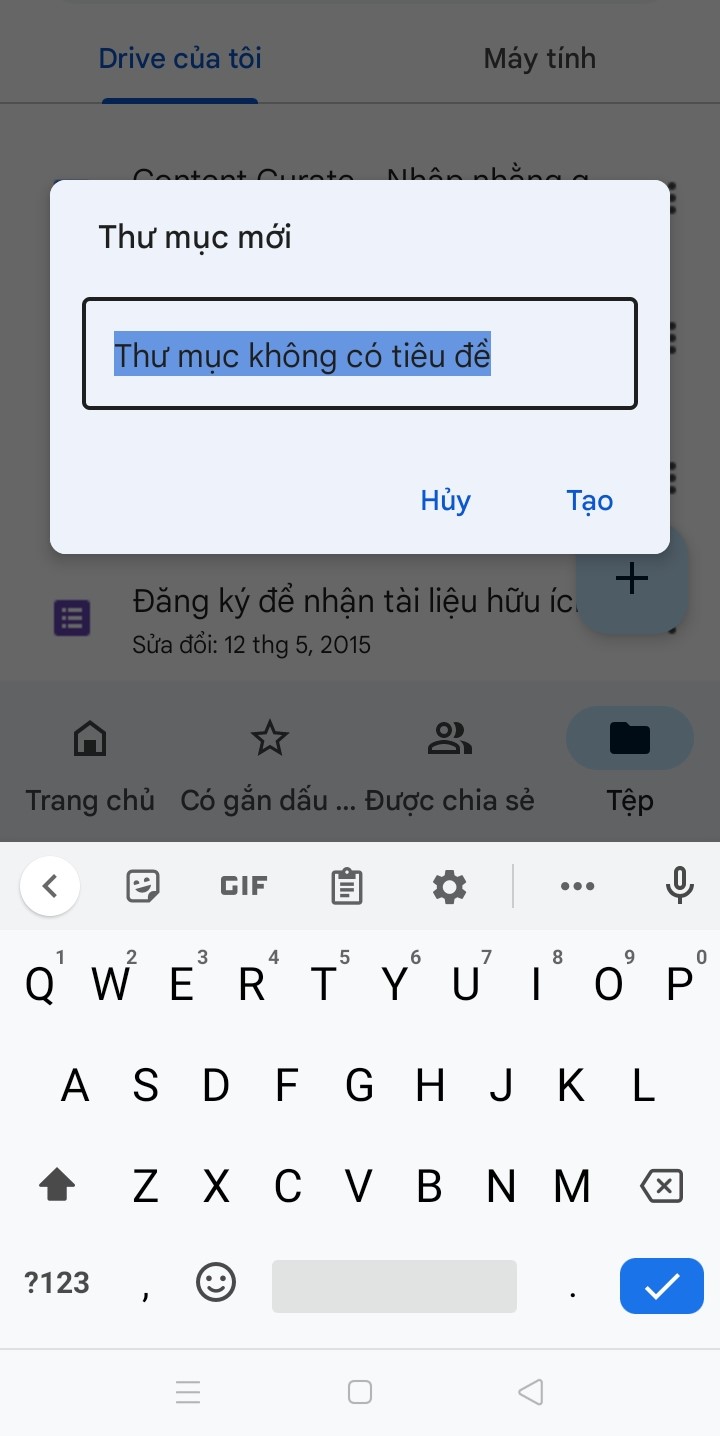The width and height of the screenshot is (720, 1436).
Task: Collapse the keyboard toolbar with the left arrow
Action: [50, 886]
